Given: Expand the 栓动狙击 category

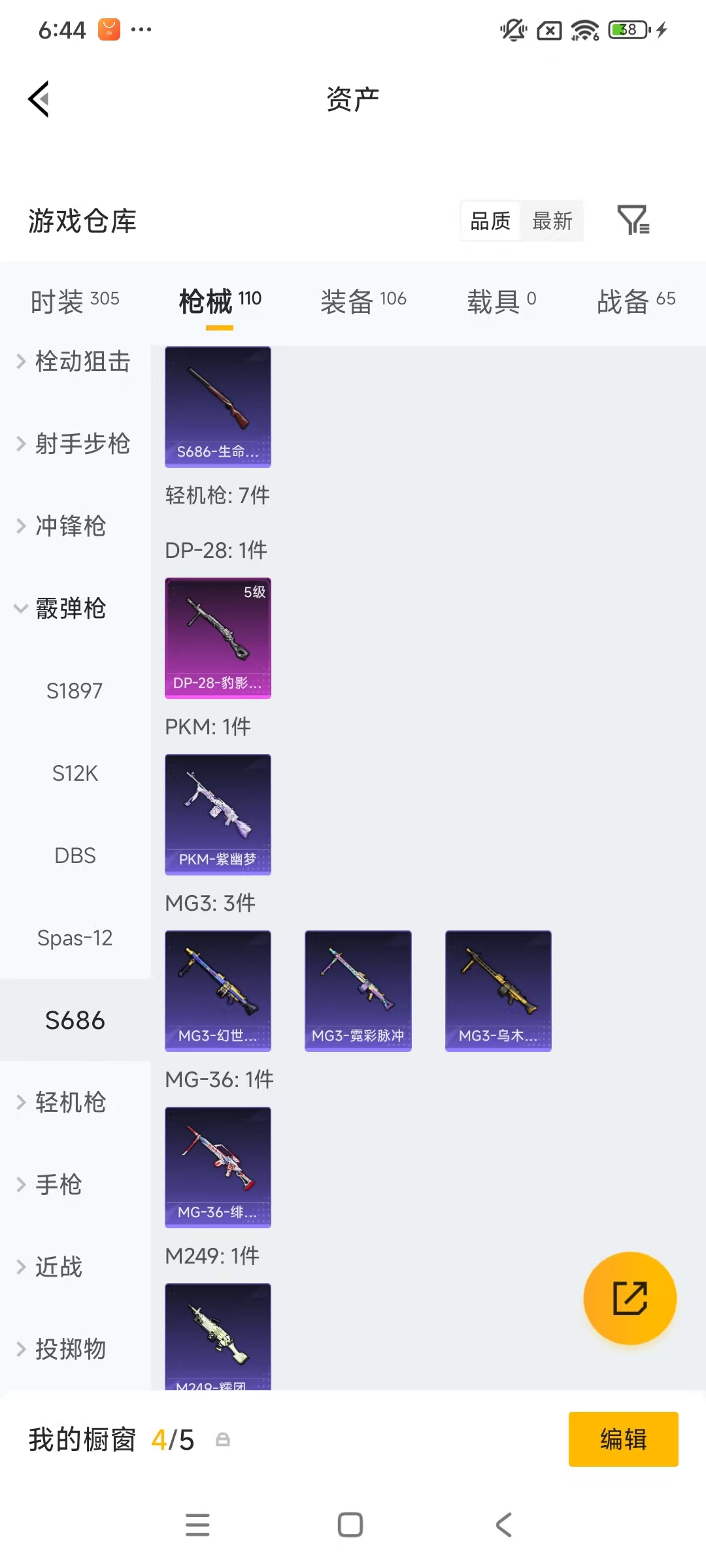Looking at the screenshot, I should pos(75,361).
